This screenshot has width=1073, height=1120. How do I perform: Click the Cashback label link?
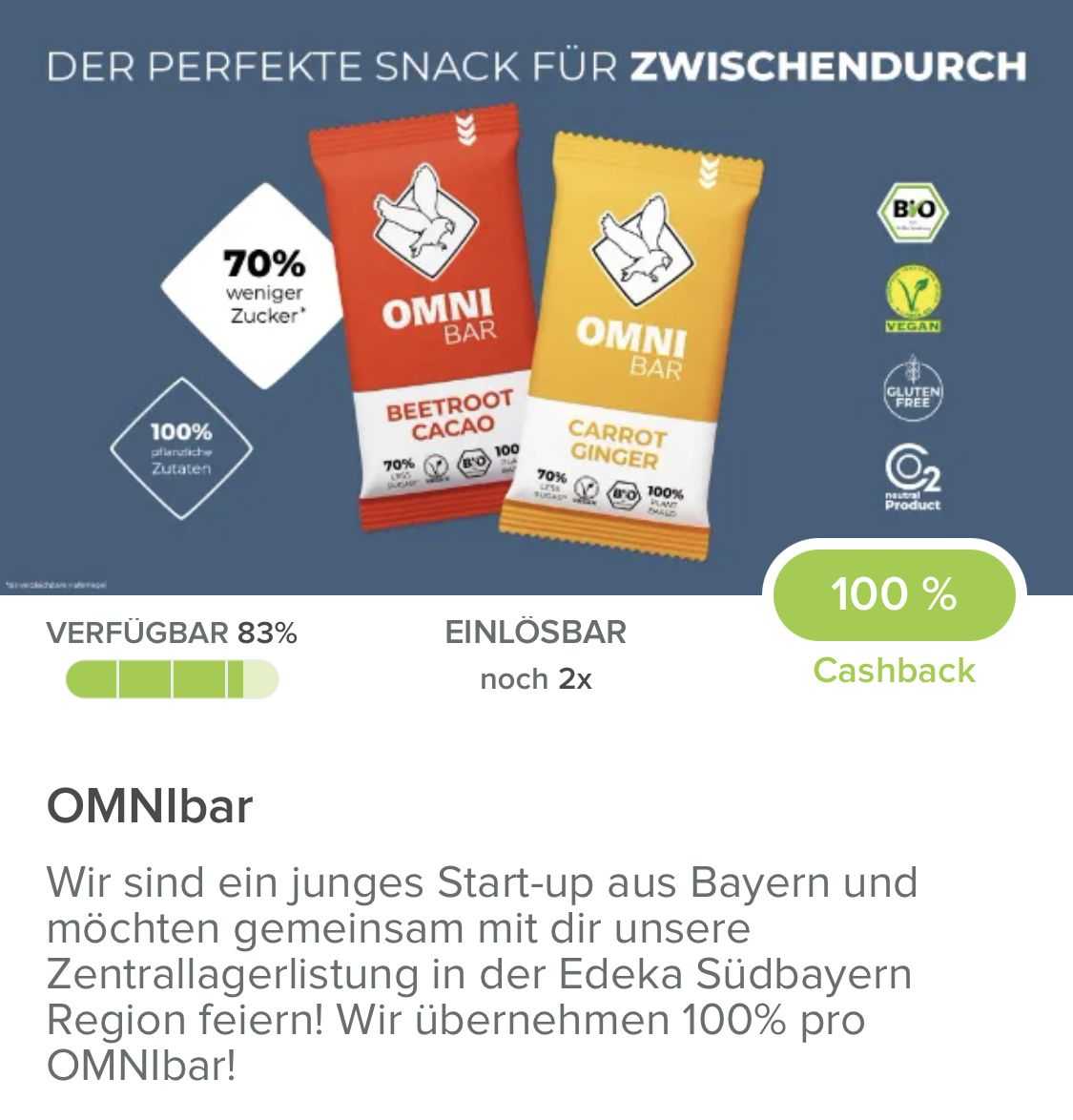895,671
